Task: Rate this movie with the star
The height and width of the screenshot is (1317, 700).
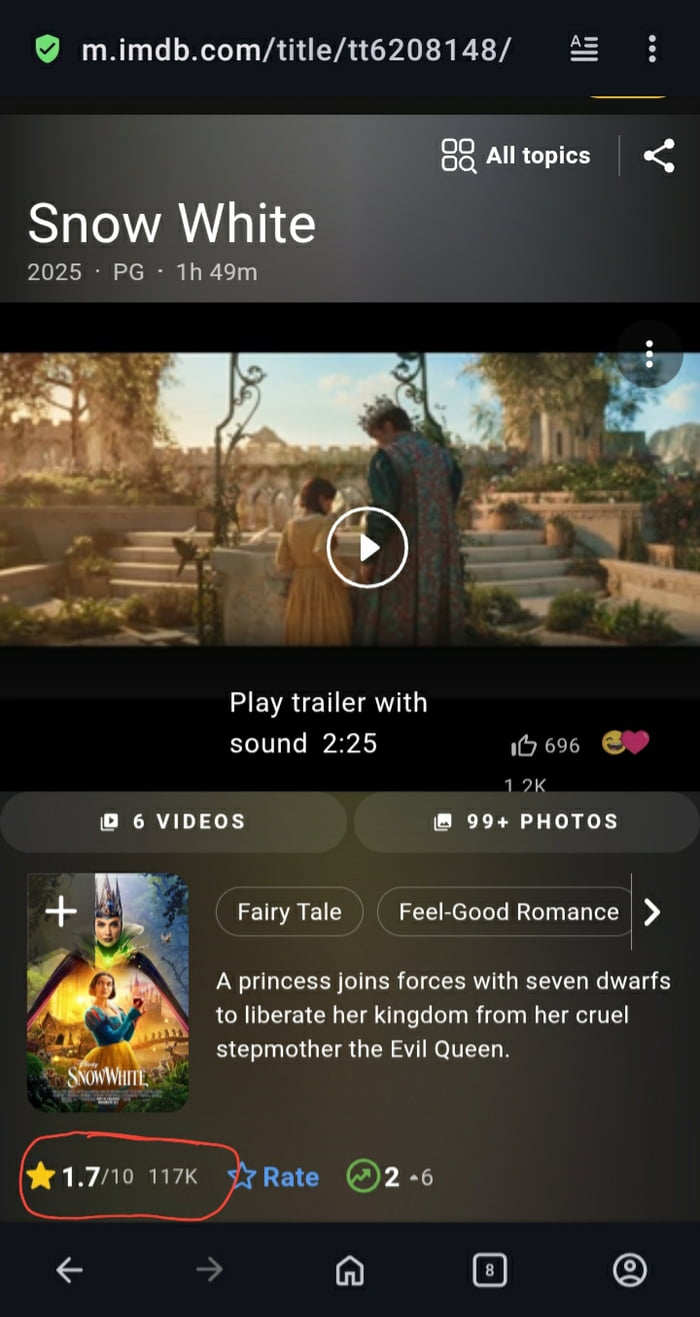Action: (x=274, y=1177)
